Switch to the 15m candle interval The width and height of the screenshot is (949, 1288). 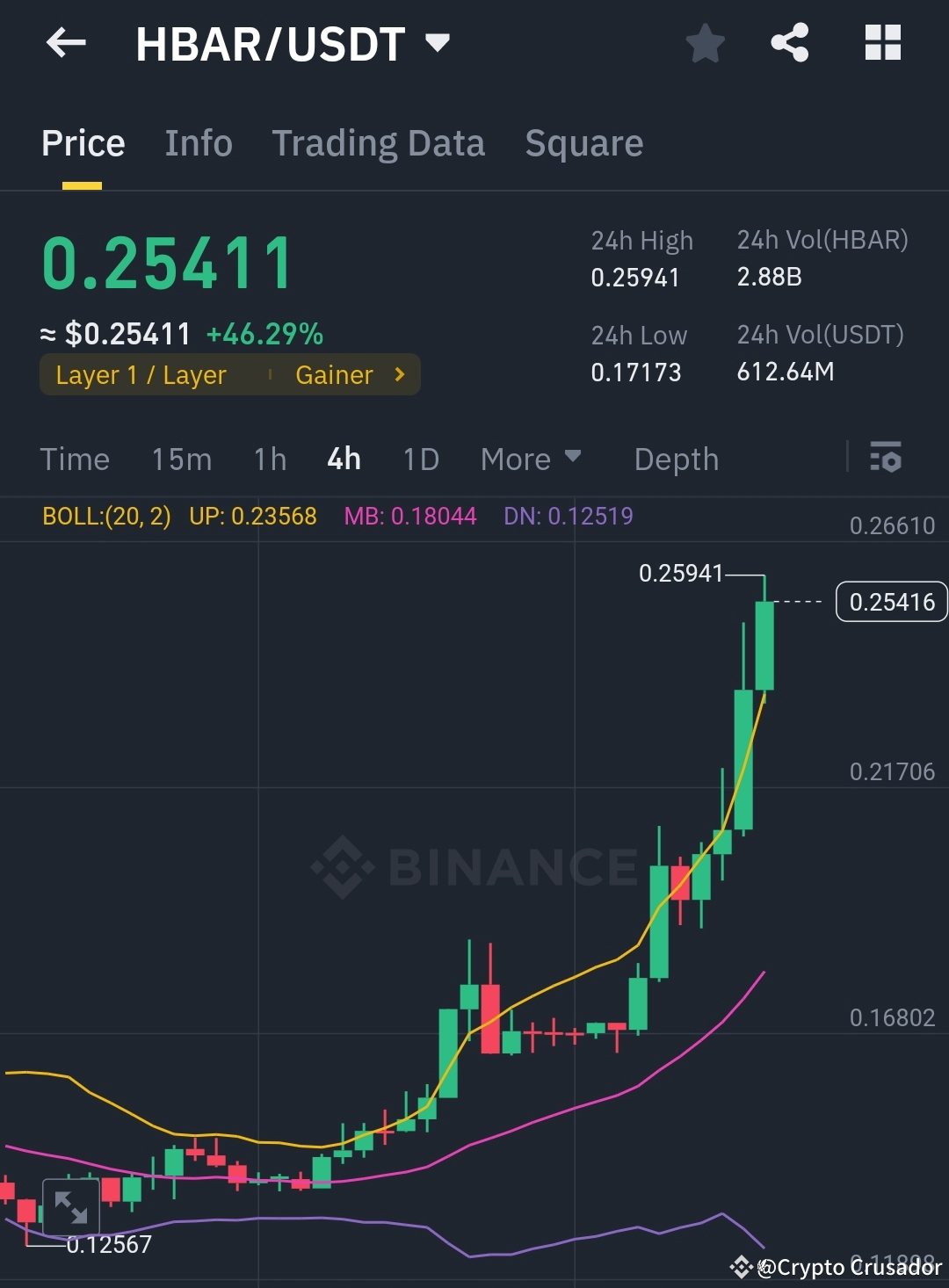[181, 458]
